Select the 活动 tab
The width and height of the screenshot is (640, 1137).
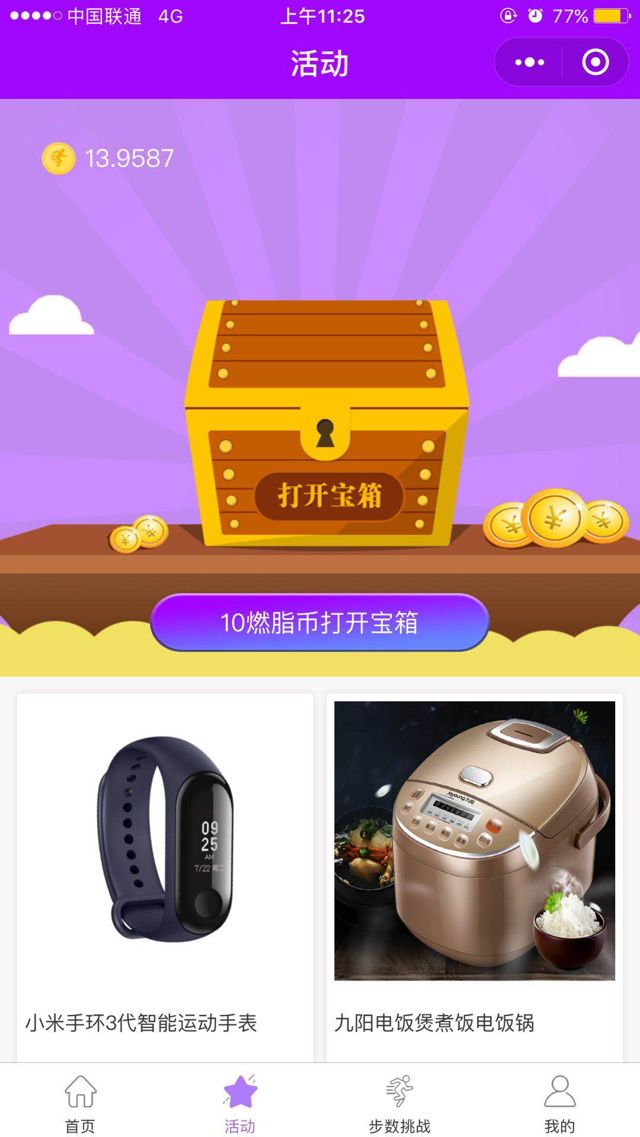coord(240,1103)
